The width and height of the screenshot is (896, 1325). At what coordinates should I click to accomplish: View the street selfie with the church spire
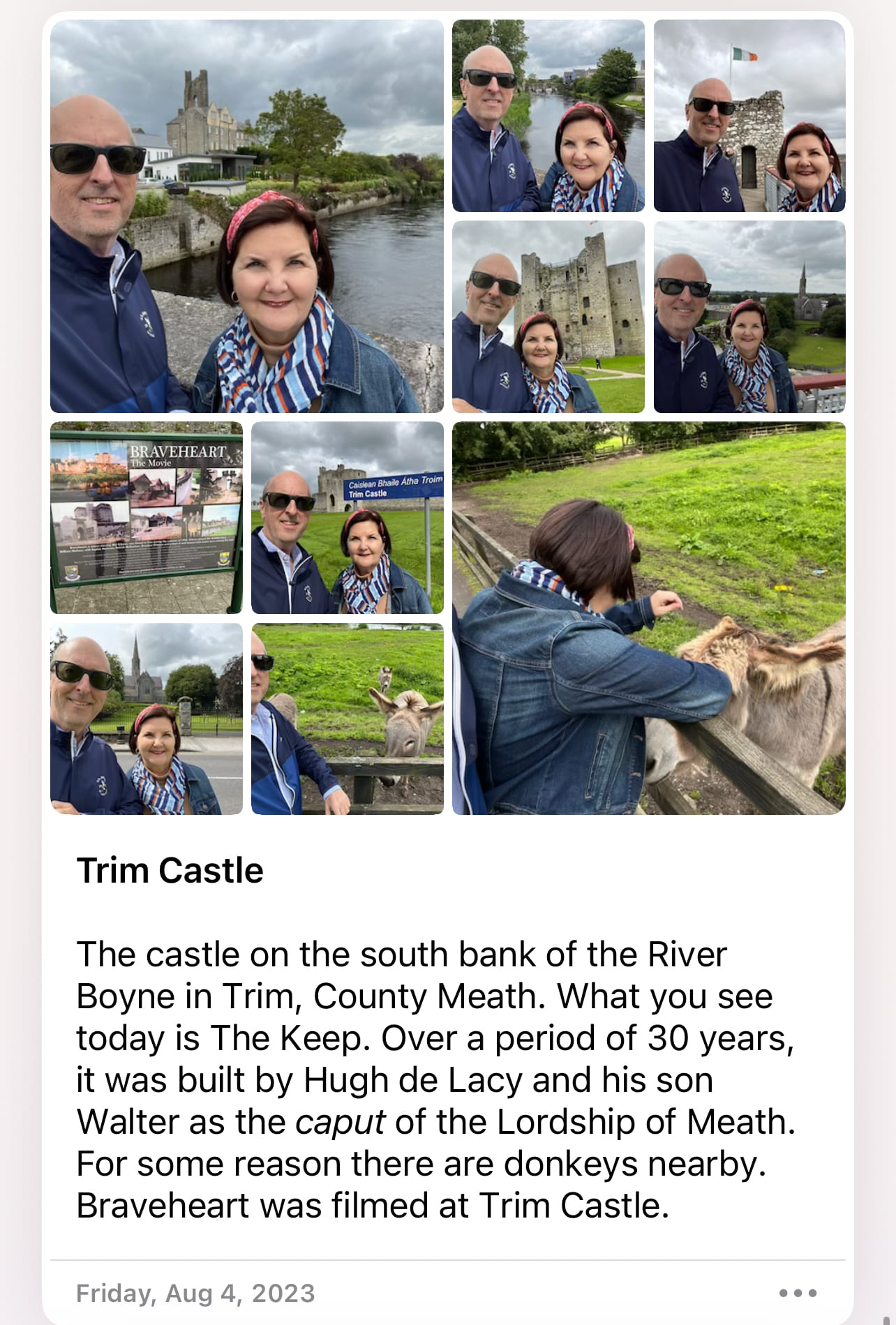tap(147, 719)
